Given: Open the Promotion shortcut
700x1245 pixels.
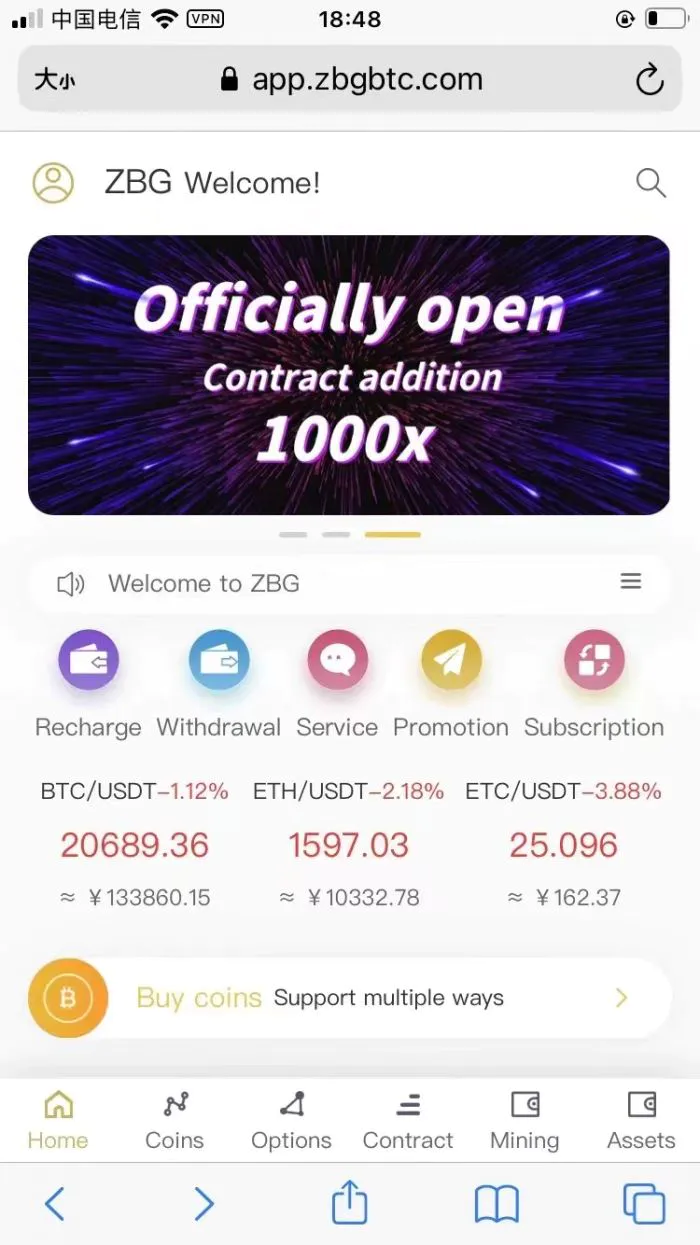Looking at the screenshot, I should (x=451, y=662).
